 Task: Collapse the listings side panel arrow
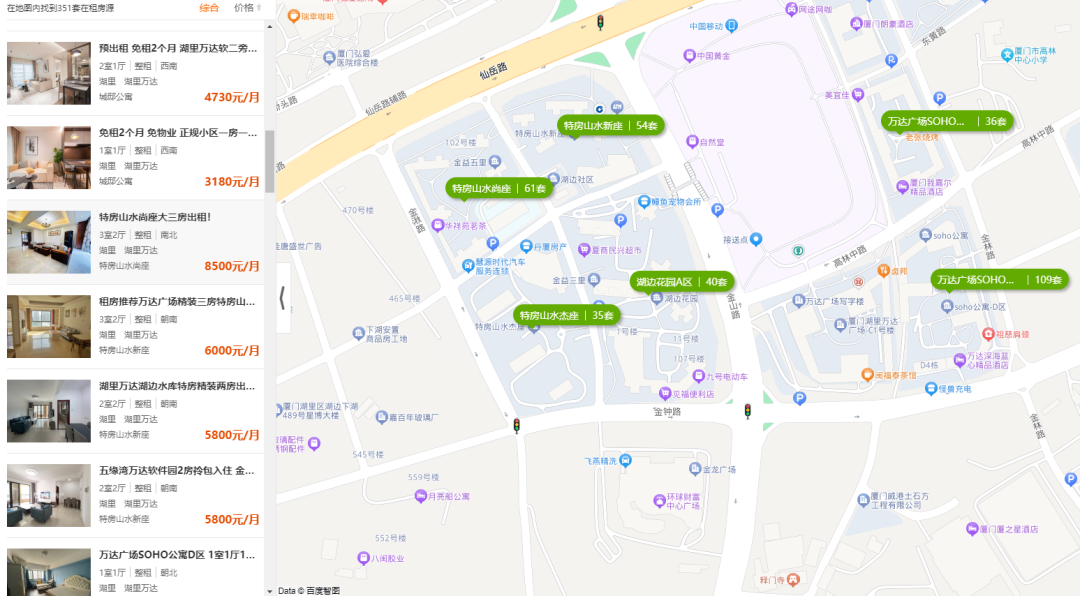tap(282, 297)
